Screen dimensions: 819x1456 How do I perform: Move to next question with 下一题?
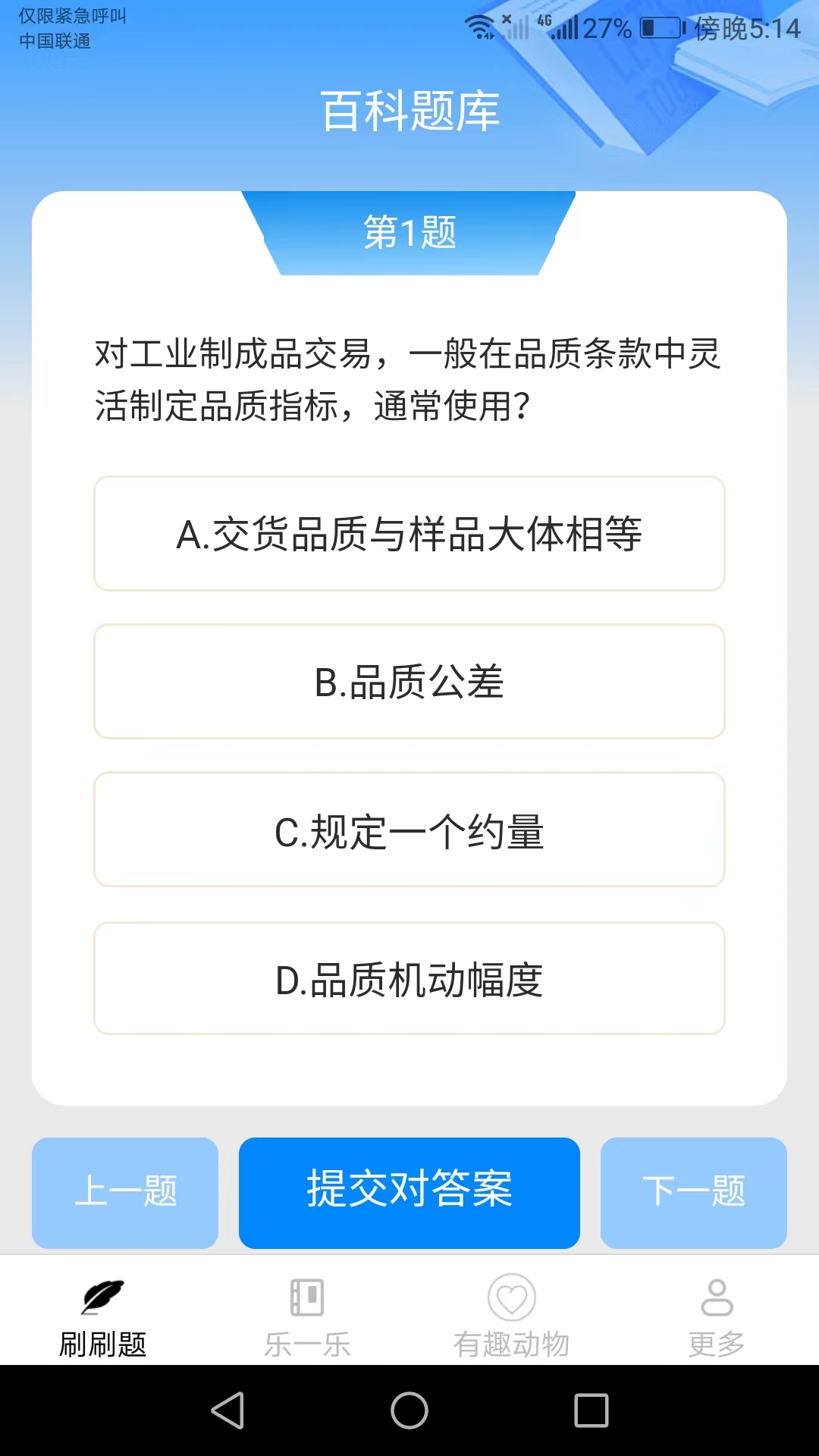click(x=694, y=1193)
